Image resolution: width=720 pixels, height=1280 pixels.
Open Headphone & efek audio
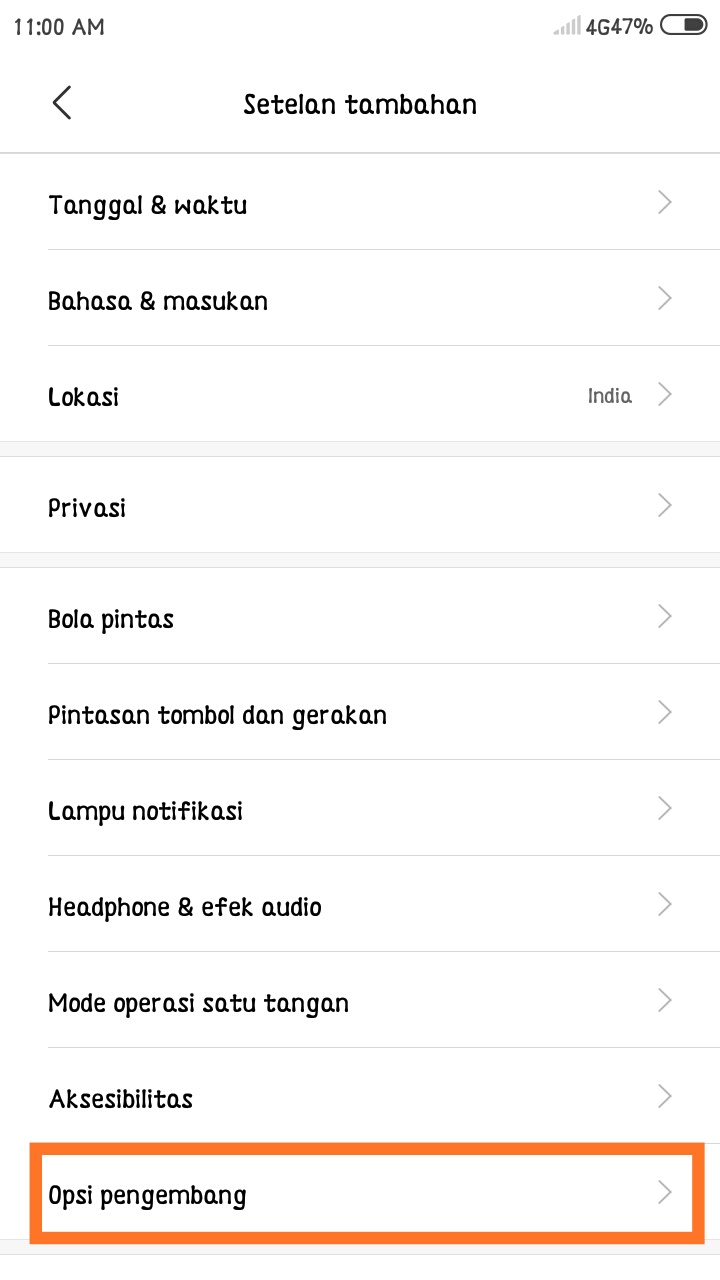360,907
